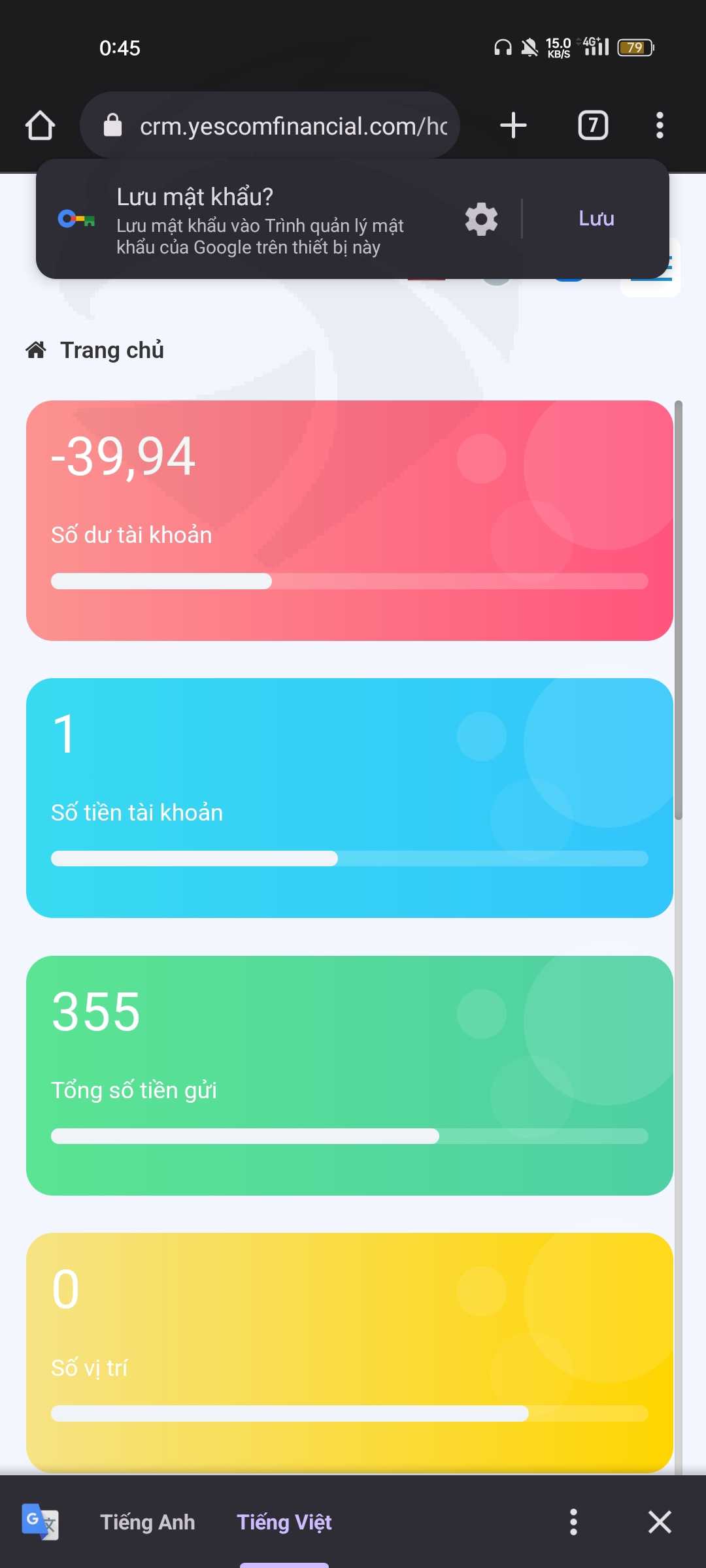The image size is (706, 1568).
Task: Open password manager settings gear
Action: 482,219
